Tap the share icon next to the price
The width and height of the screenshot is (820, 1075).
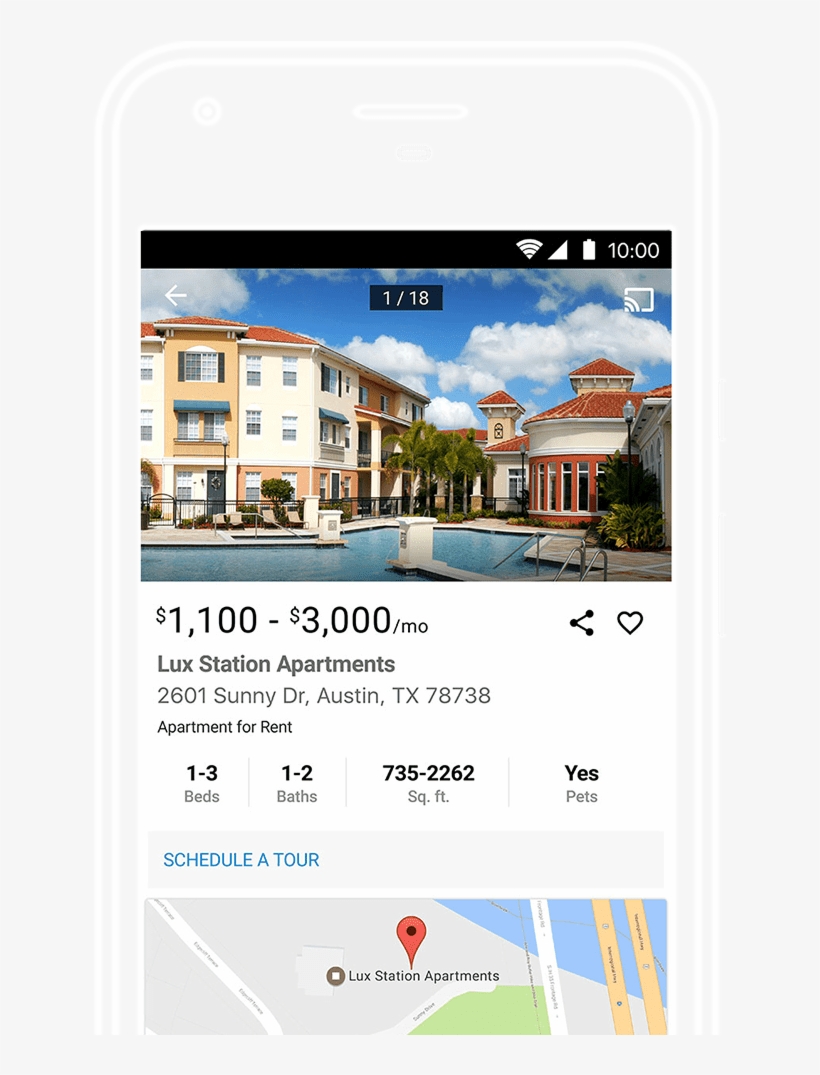[x=581, y=622]
